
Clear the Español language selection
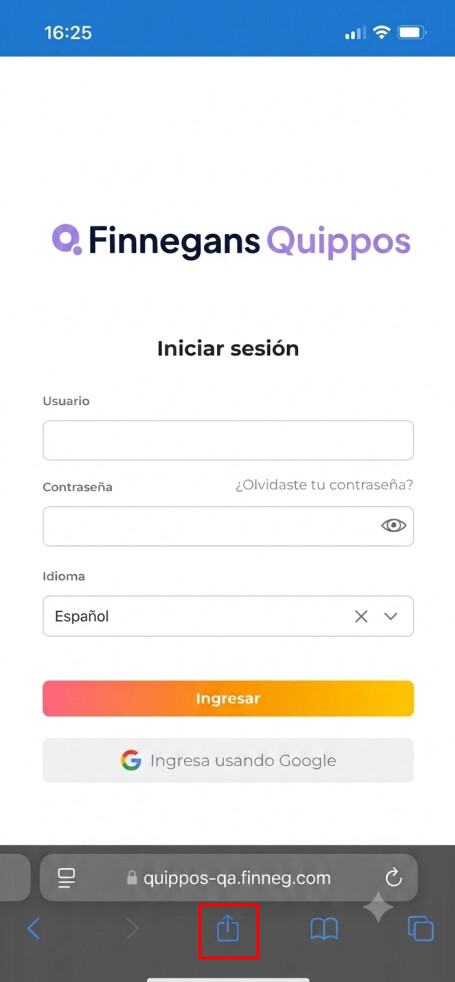pyautogui.click(x=361, y=616)
